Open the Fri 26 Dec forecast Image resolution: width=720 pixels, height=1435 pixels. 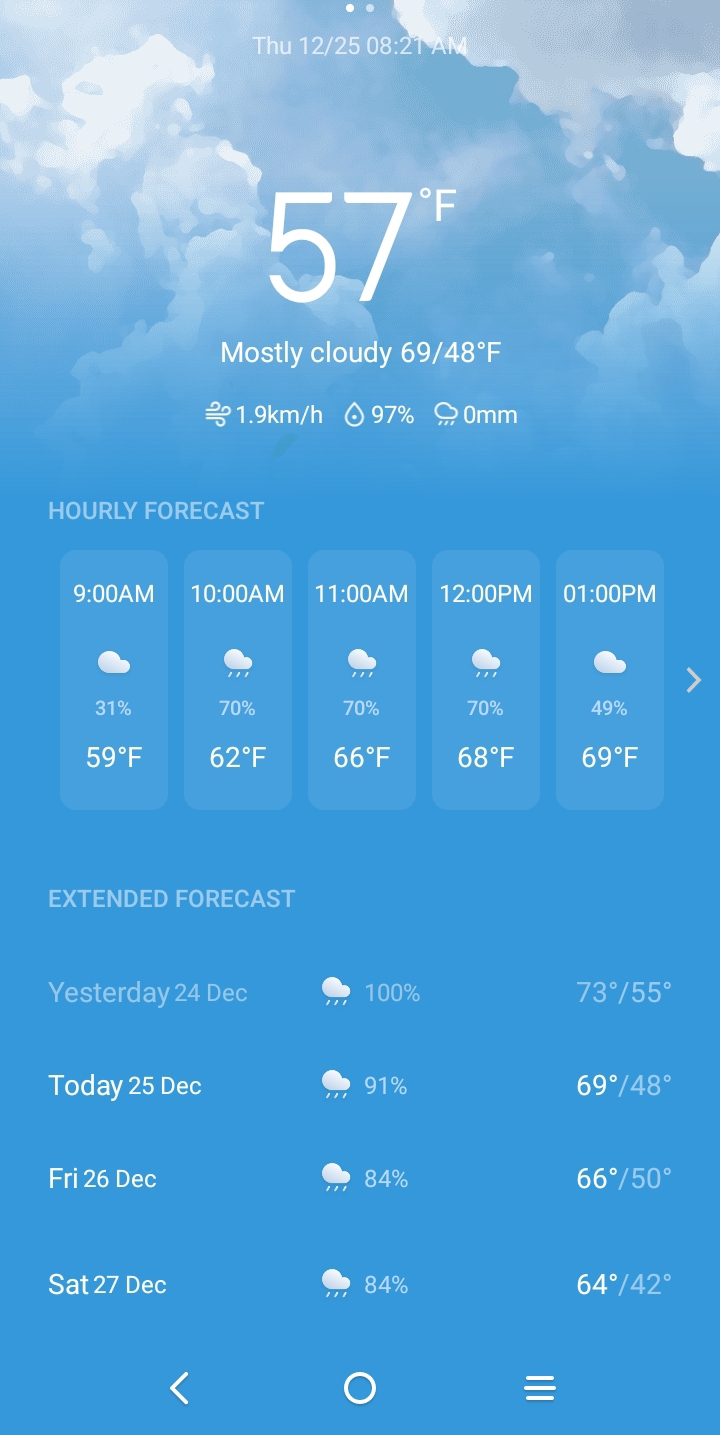(x=360, y=1178)
